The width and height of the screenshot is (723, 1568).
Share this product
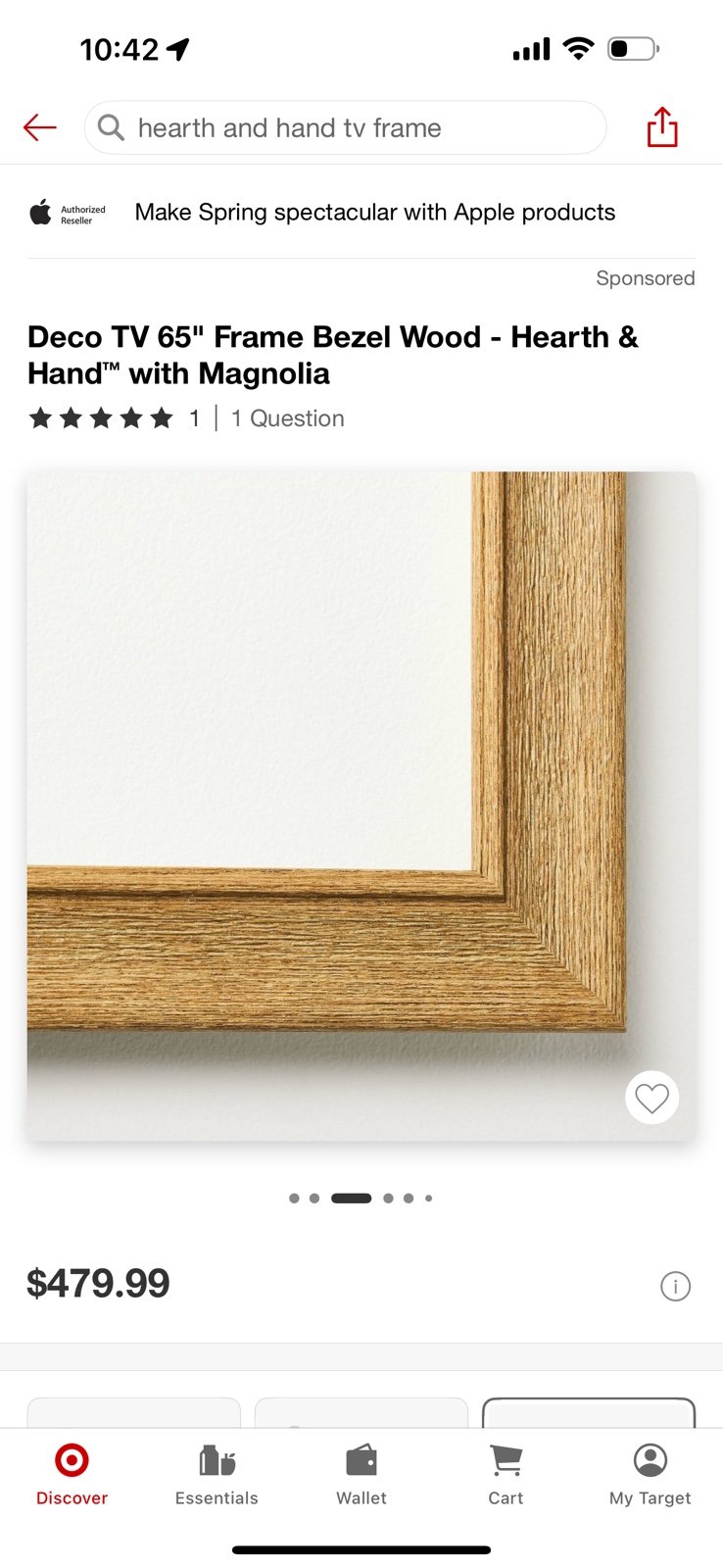[662, 127]
